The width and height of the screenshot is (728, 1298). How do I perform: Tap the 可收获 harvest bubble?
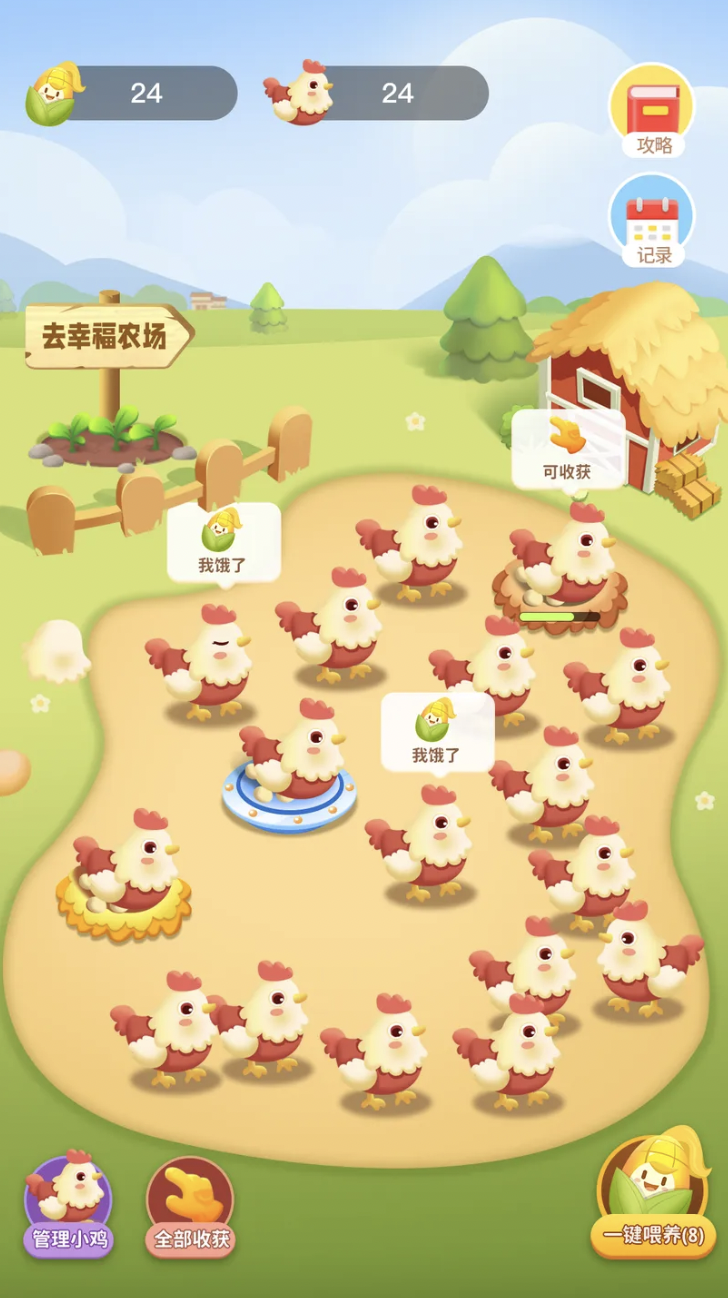click(568, 449)
